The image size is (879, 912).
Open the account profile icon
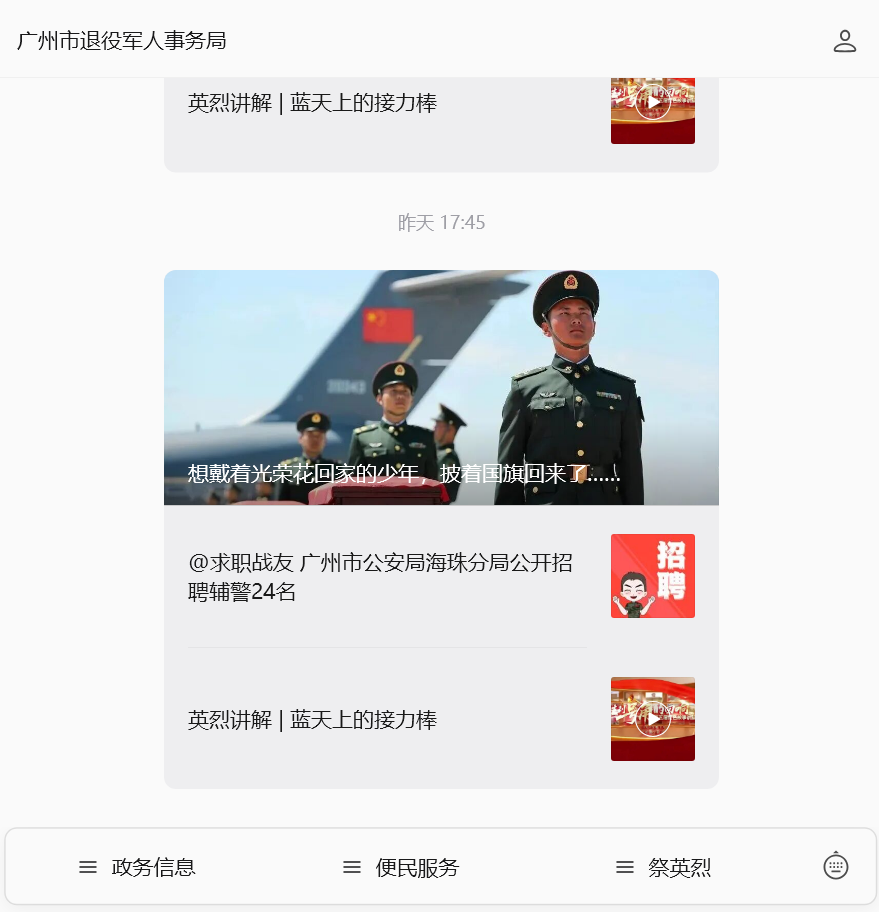(845, 41)
